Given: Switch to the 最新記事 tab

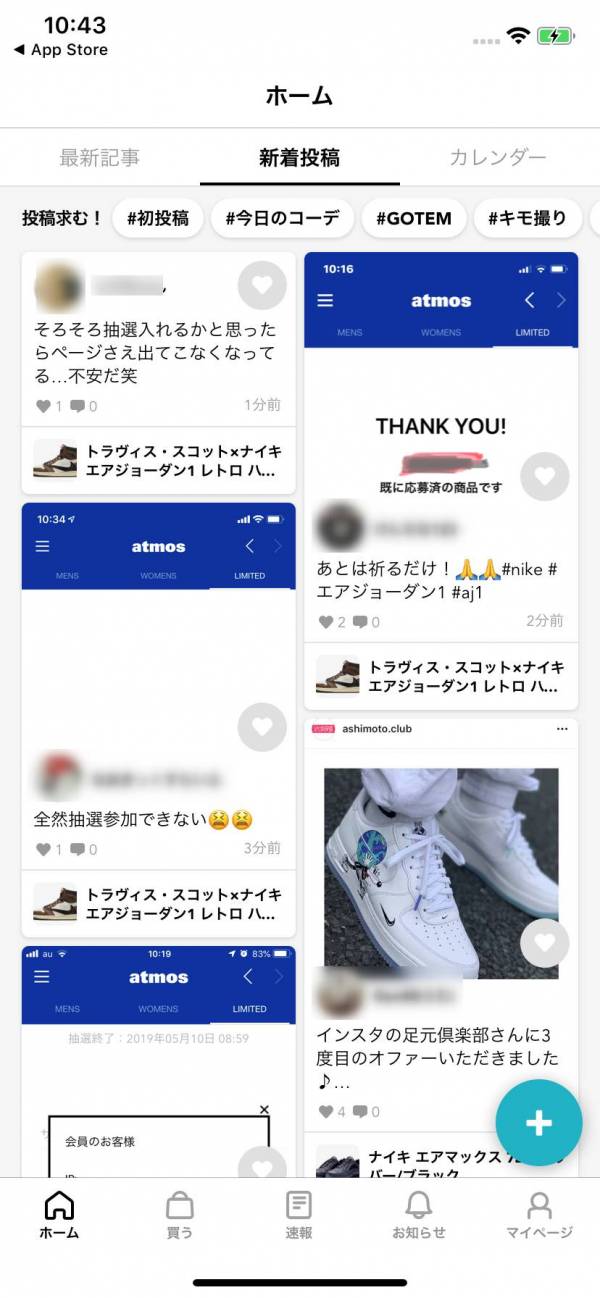Looking at the screenshot, I should [99, 157].
